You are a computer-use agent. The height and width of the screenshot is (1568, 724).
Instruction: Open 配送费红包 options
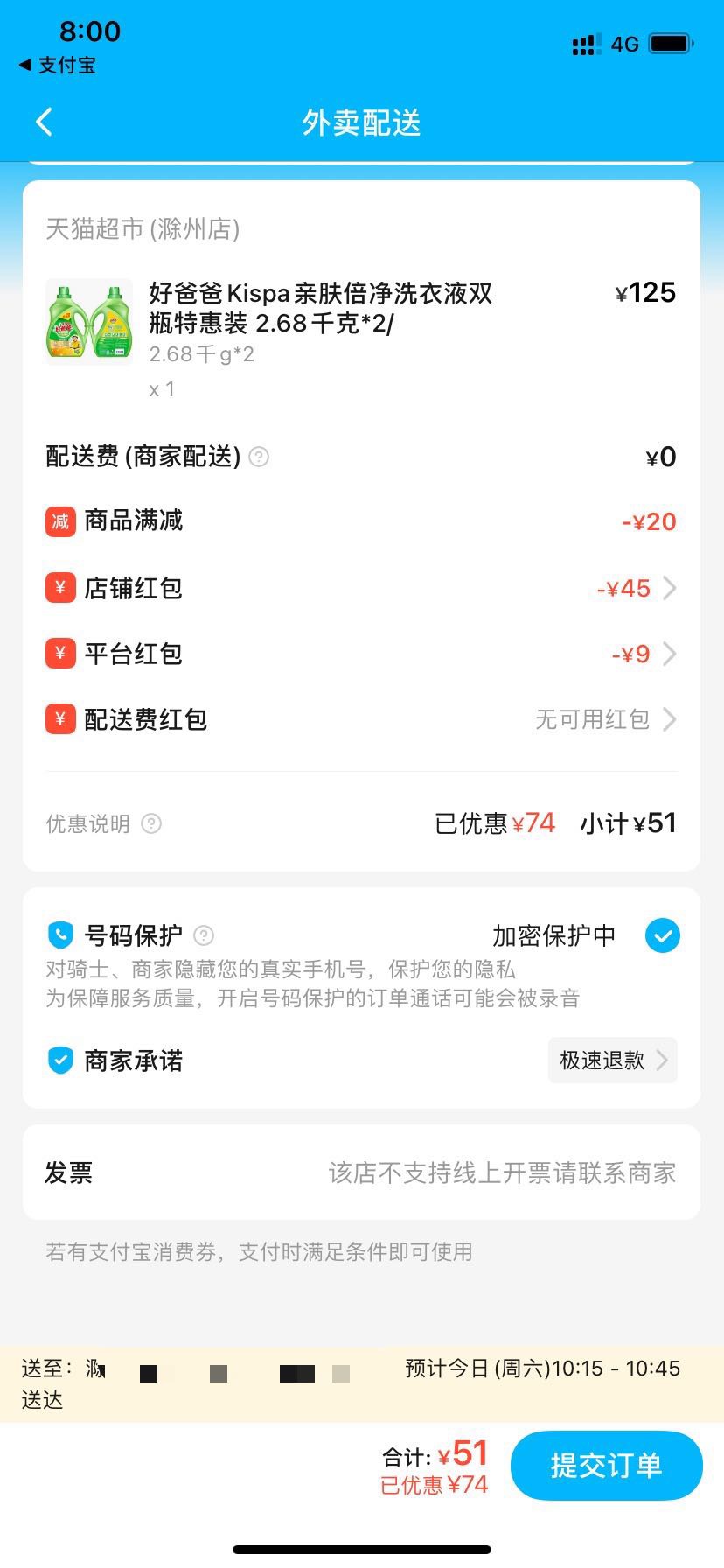tap(605, 719)
